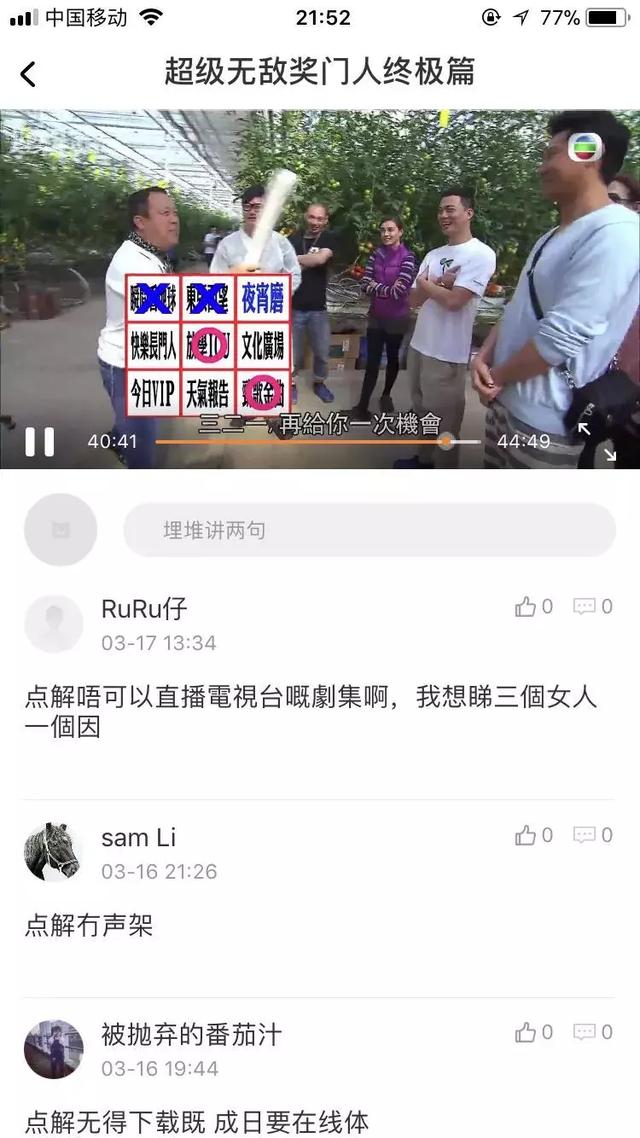Image resolution: width=640 pixels, height=1138 pixels.
Task: Pause the playing video
Action: coord(40,441)
